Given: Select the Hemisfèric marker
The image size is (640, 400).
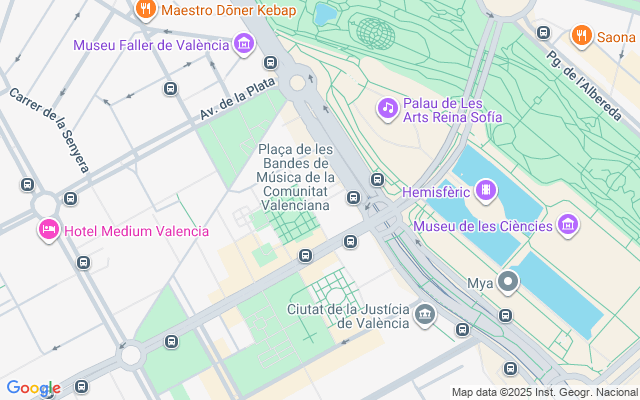Looking at the screenshot, I should 485,189.
